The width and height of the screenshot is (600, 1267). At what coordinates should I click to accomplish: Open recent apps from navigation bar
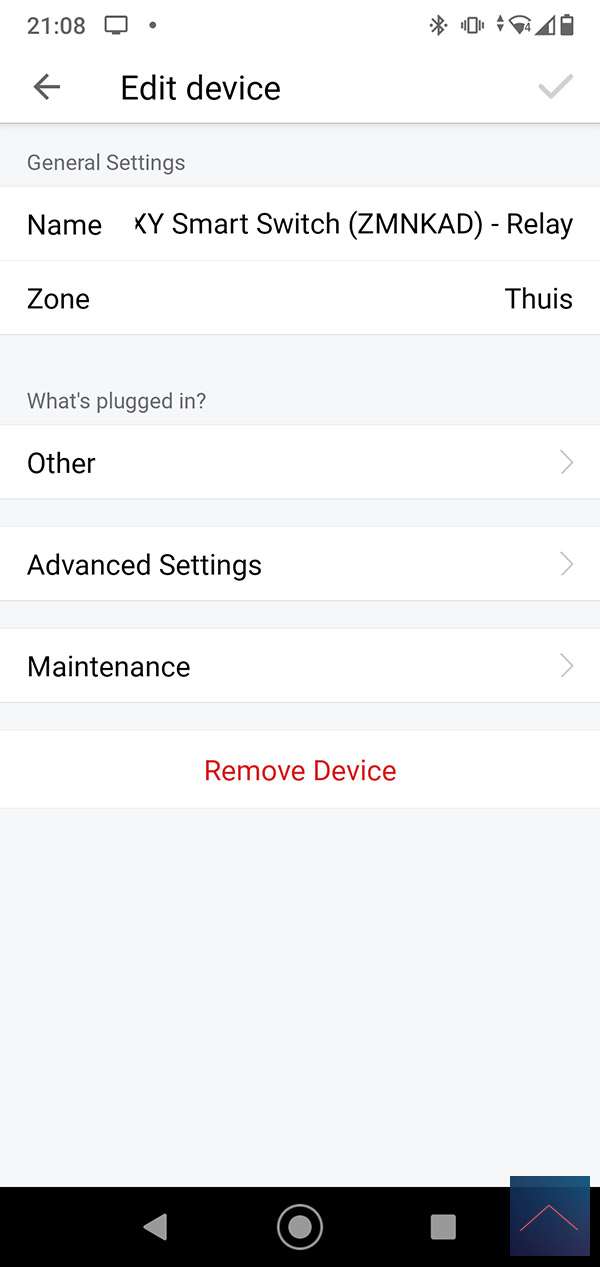[x=442, y=1226]
